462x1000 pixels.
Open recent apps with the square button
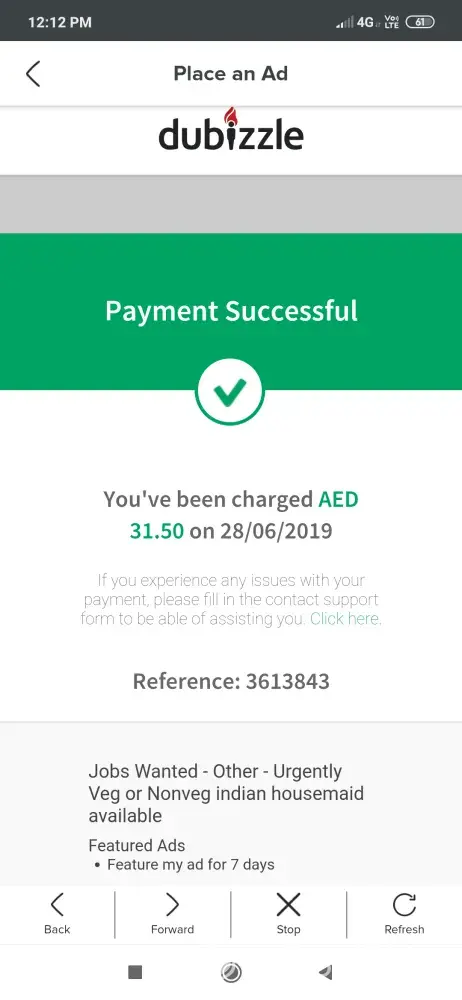pos(135,972)
